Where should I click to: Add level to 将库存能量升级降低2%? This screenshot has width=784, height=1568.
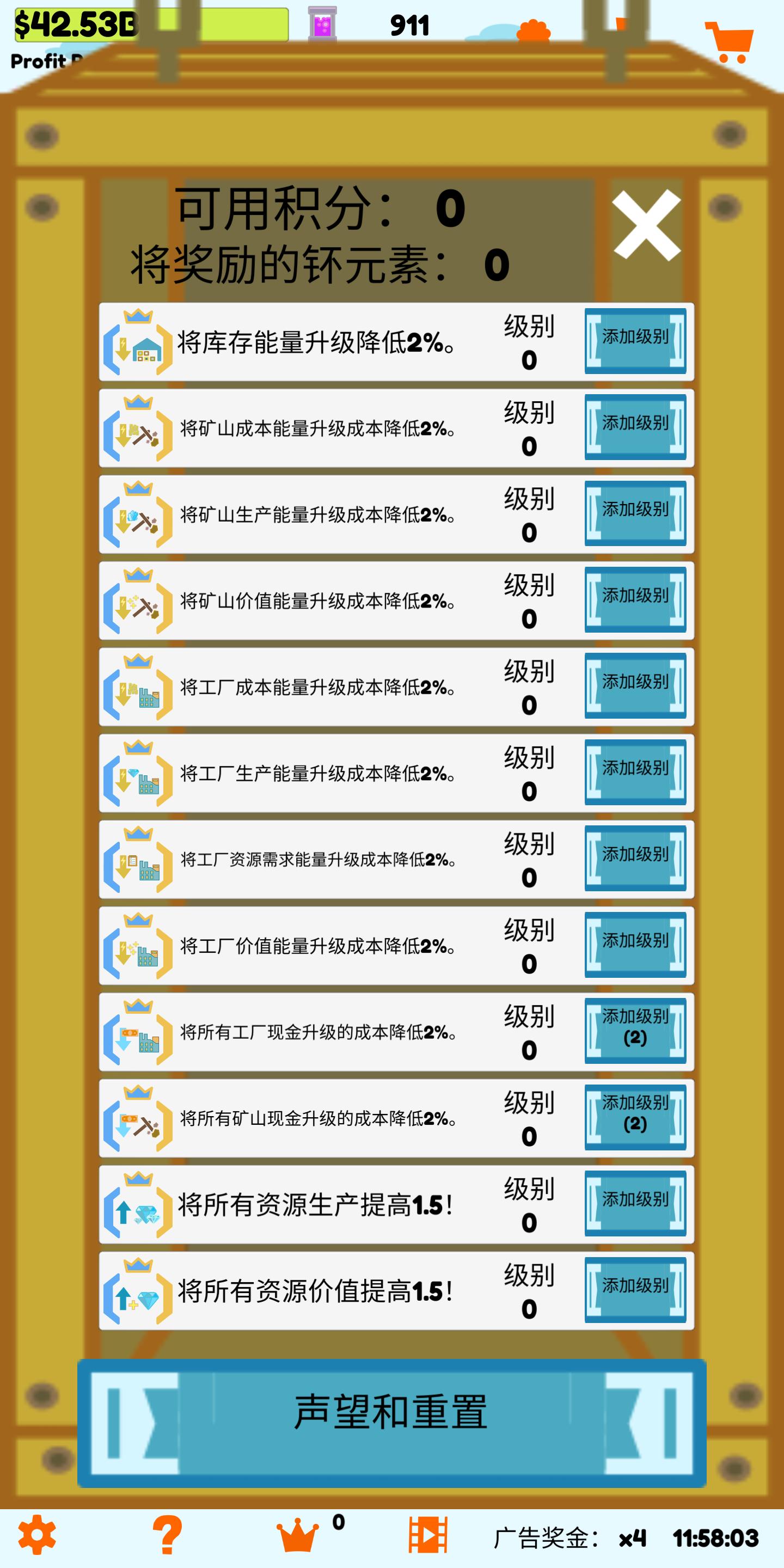coord(635,341)
